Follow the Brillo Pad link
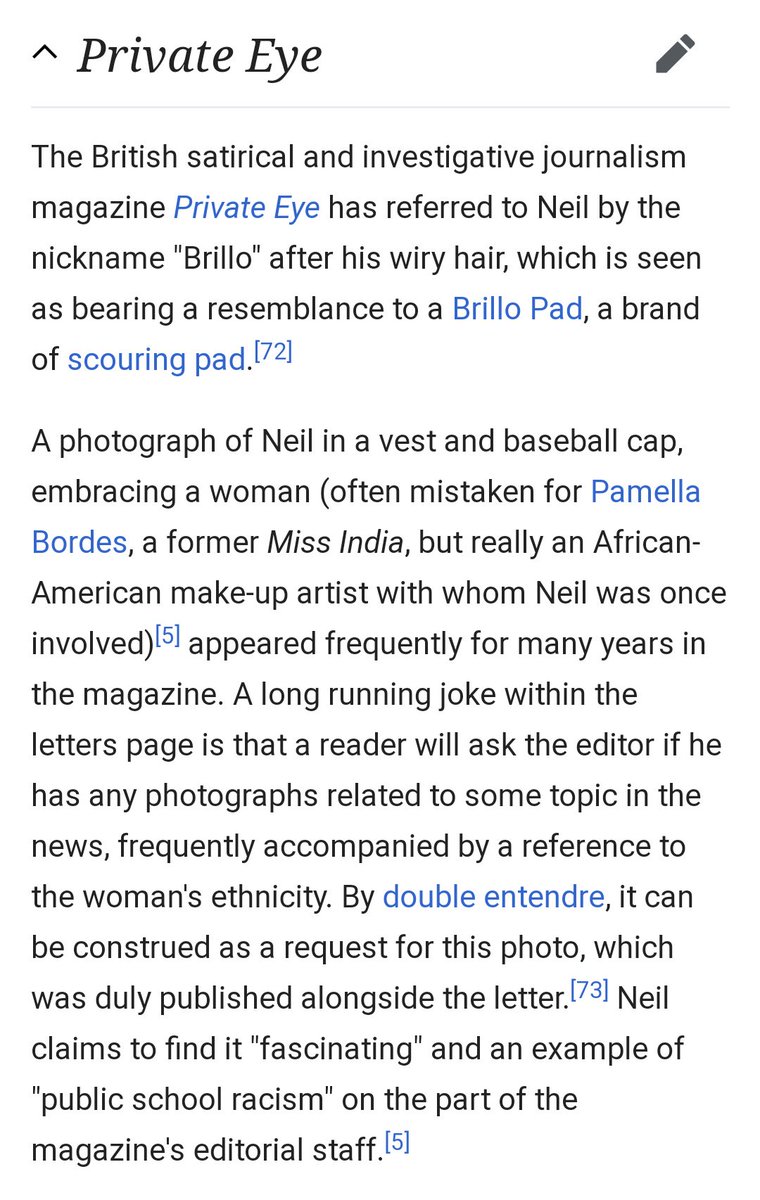This screenshot has width=760, height=1200. pos(517,307)
